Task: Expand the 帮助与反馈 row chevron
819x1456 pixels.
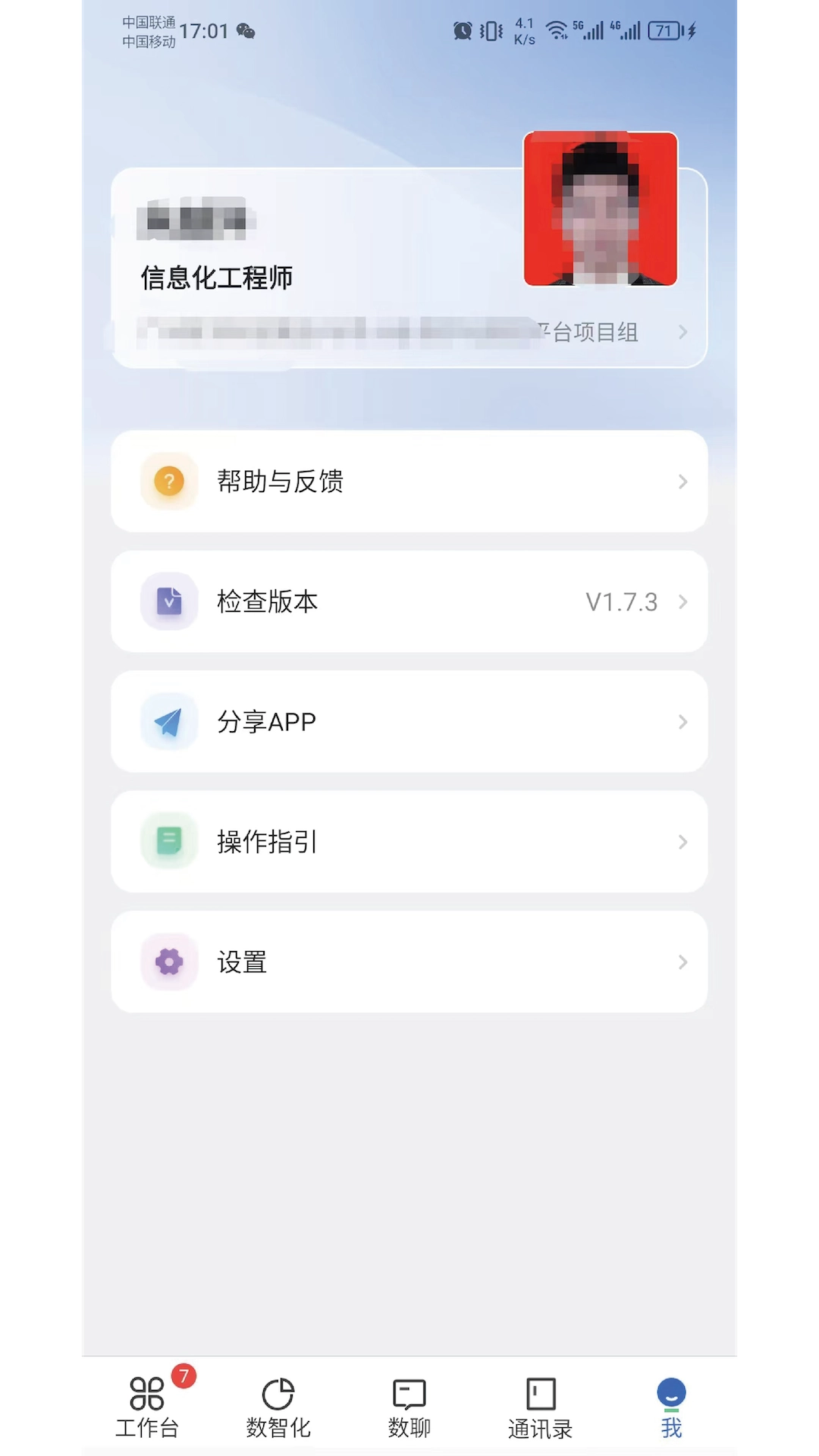Action: point(682,481)
